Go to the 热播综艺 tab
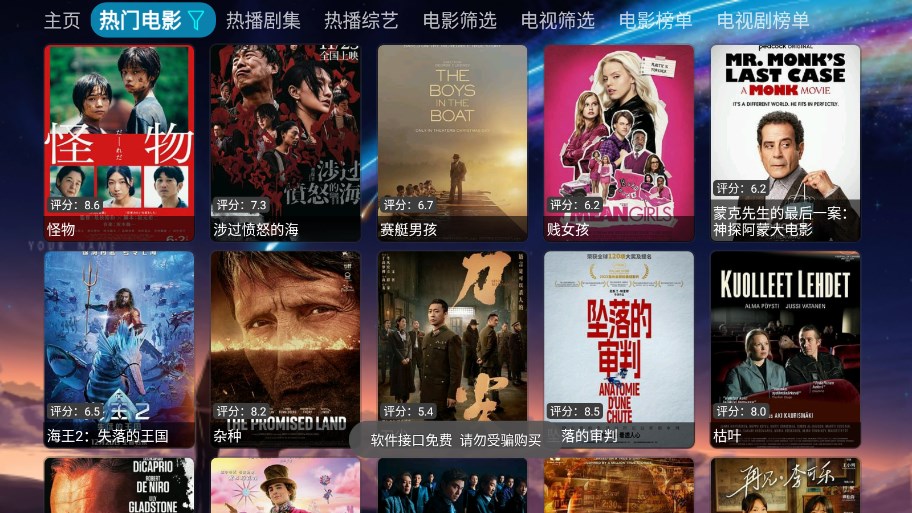912x513 pixels. (x=361, y=20)
